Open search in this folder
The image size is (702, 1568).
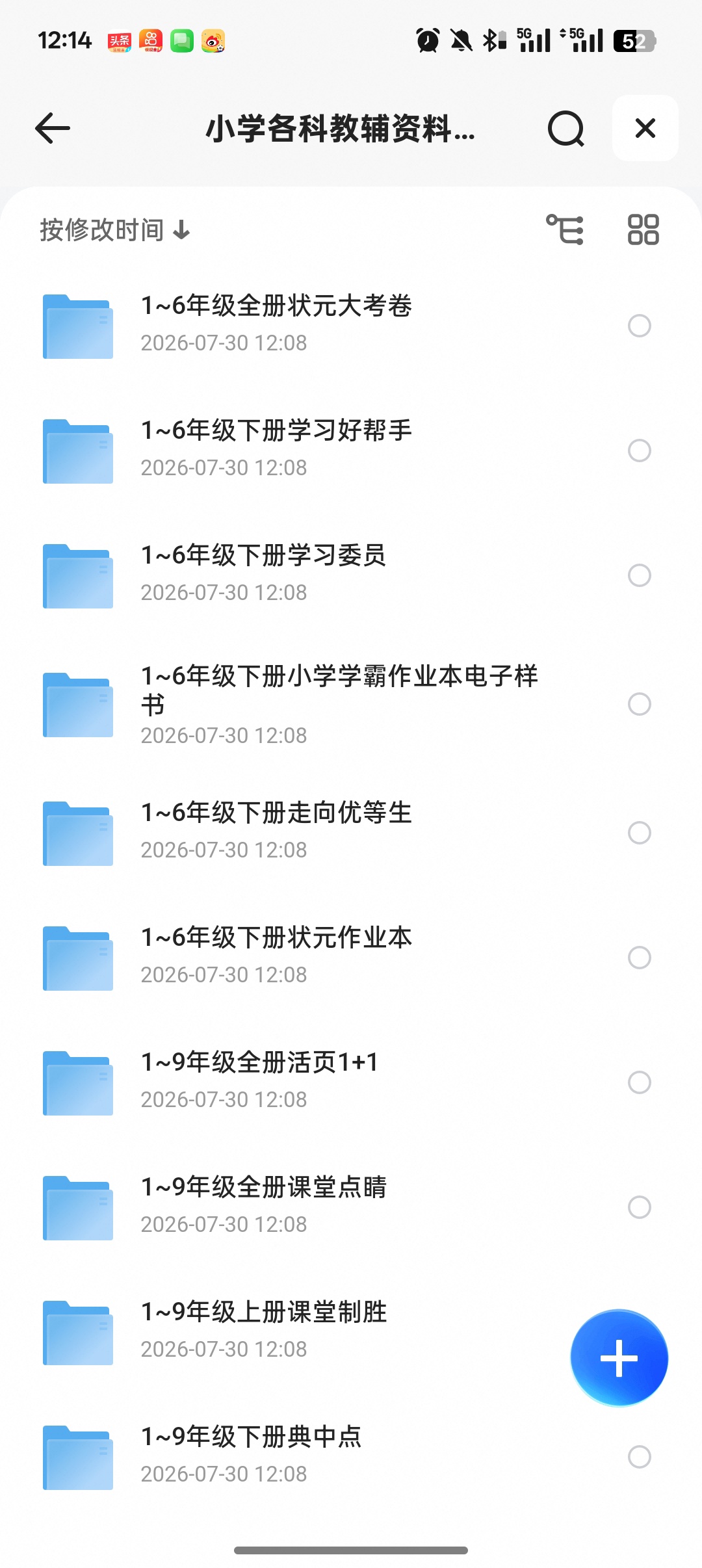(x=565, y=129)
